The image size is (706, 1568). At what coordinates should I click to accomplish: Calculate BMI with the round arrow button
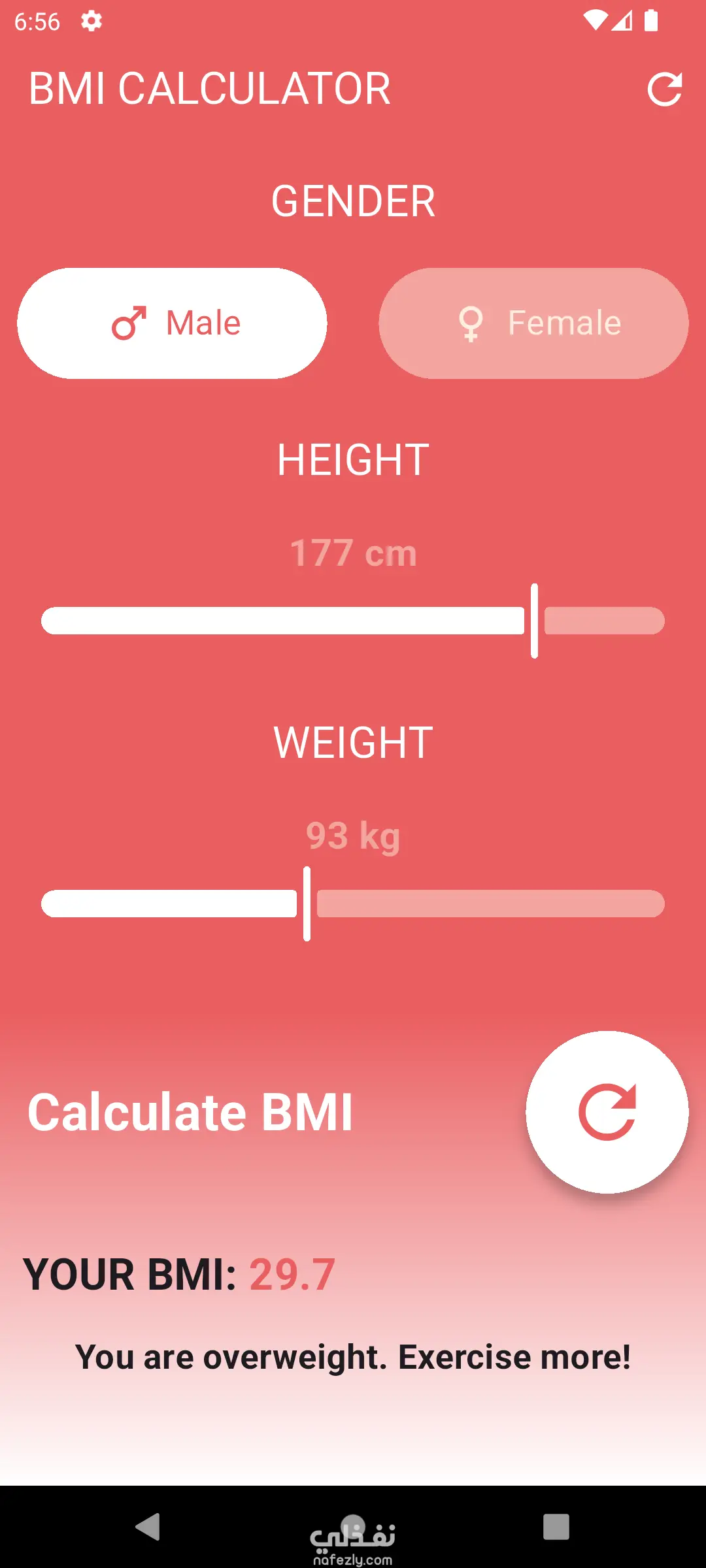[x=607, y=1112]
